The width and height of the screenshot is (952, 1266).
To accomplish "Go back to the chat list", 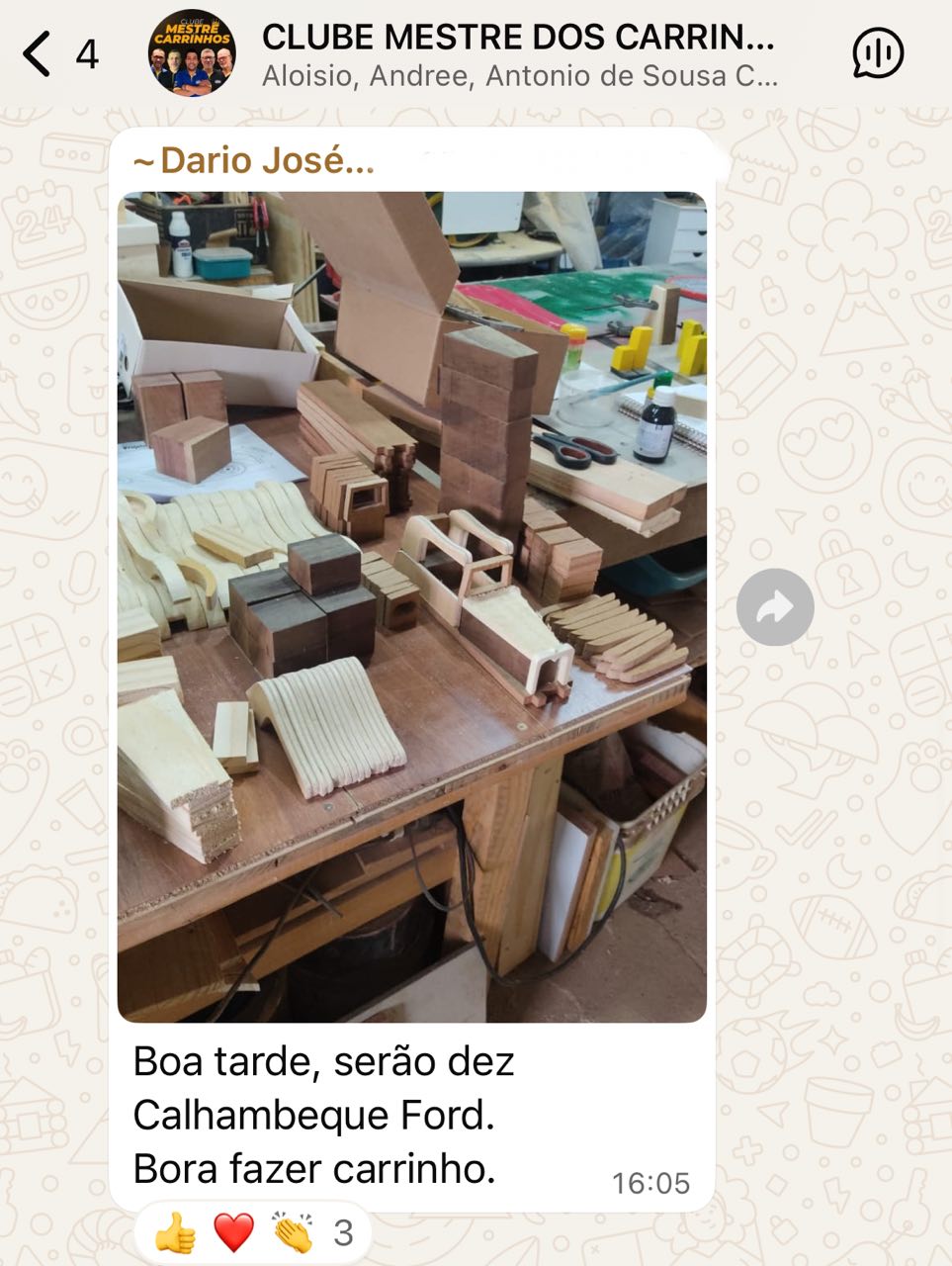I will (38, 53).
